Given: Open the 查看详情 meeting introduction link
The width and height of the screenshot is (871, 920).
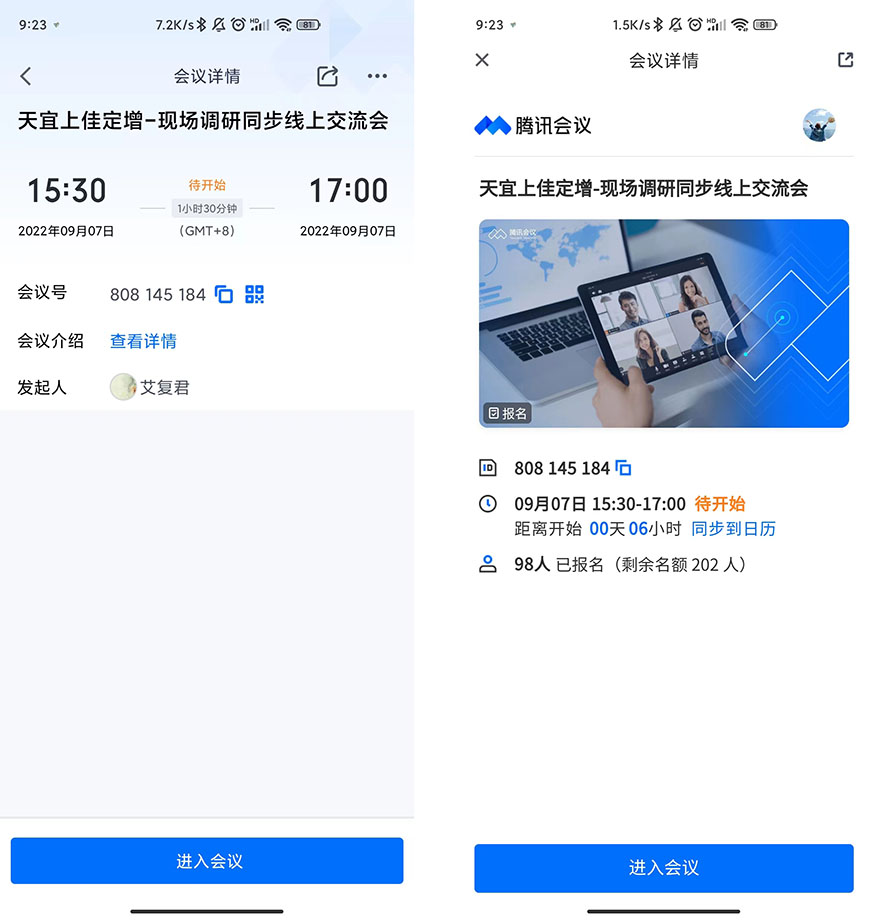Looking at the screenshot, I should tap(143, 341).
